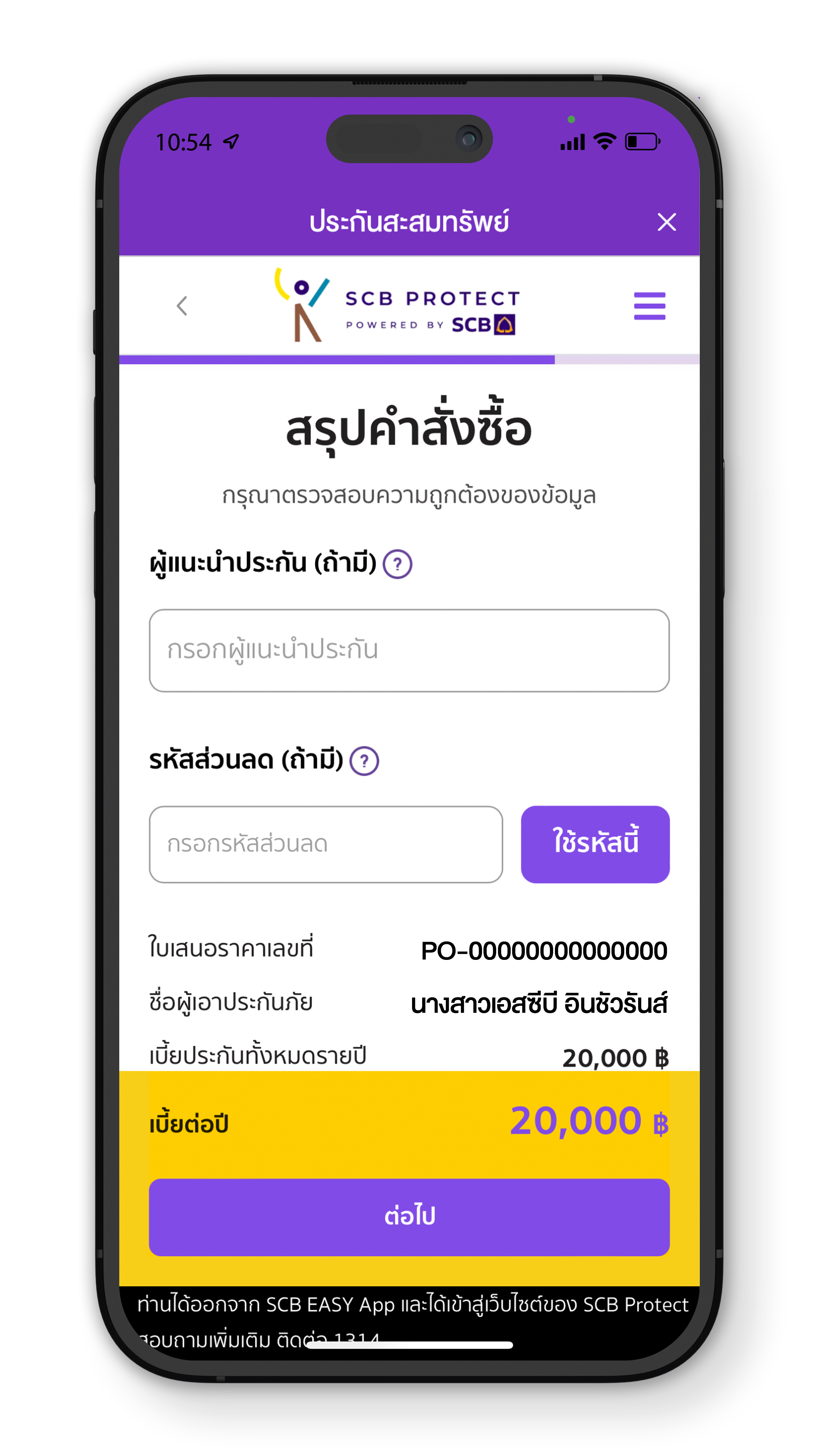This screenshot has height=1456, width=815.
Task: Close the ประกันสะสมทรัพย์ page
Action: [x=666, y=222]
